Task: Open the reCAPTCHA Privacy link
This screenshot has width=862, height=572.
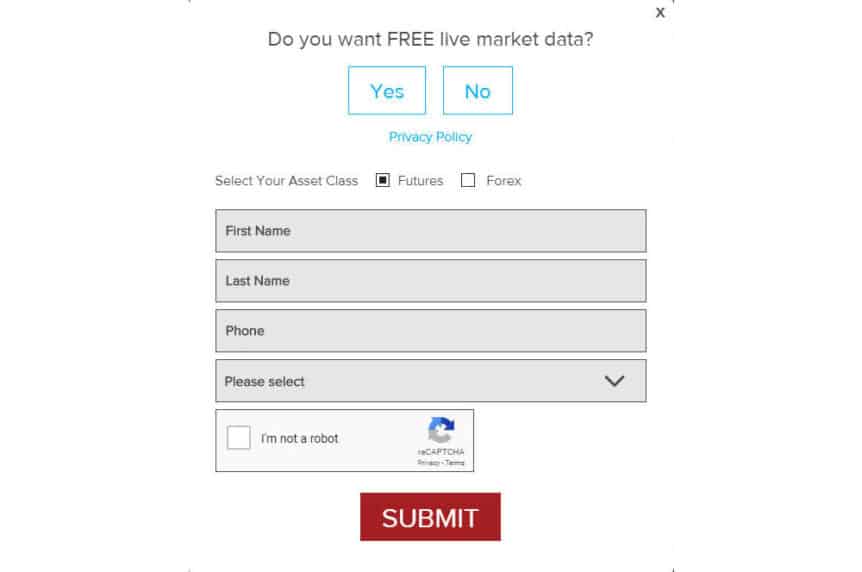Action: (x=428, y=463)
